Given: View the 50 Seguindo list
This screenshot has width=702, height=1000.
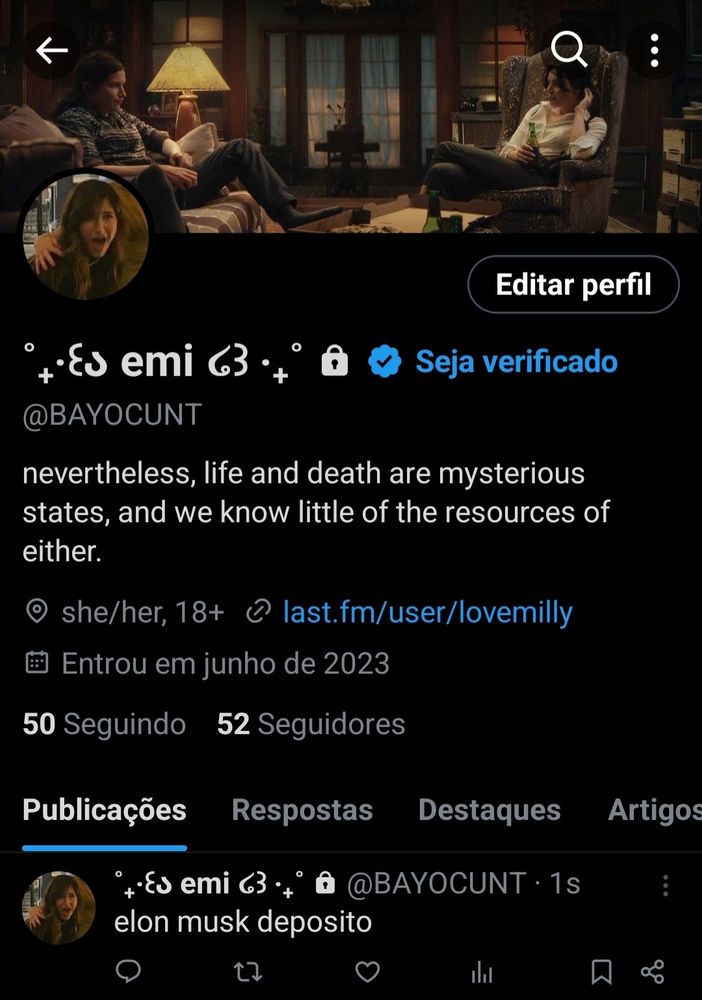Looking at the screenshot, I should point(104,724).
